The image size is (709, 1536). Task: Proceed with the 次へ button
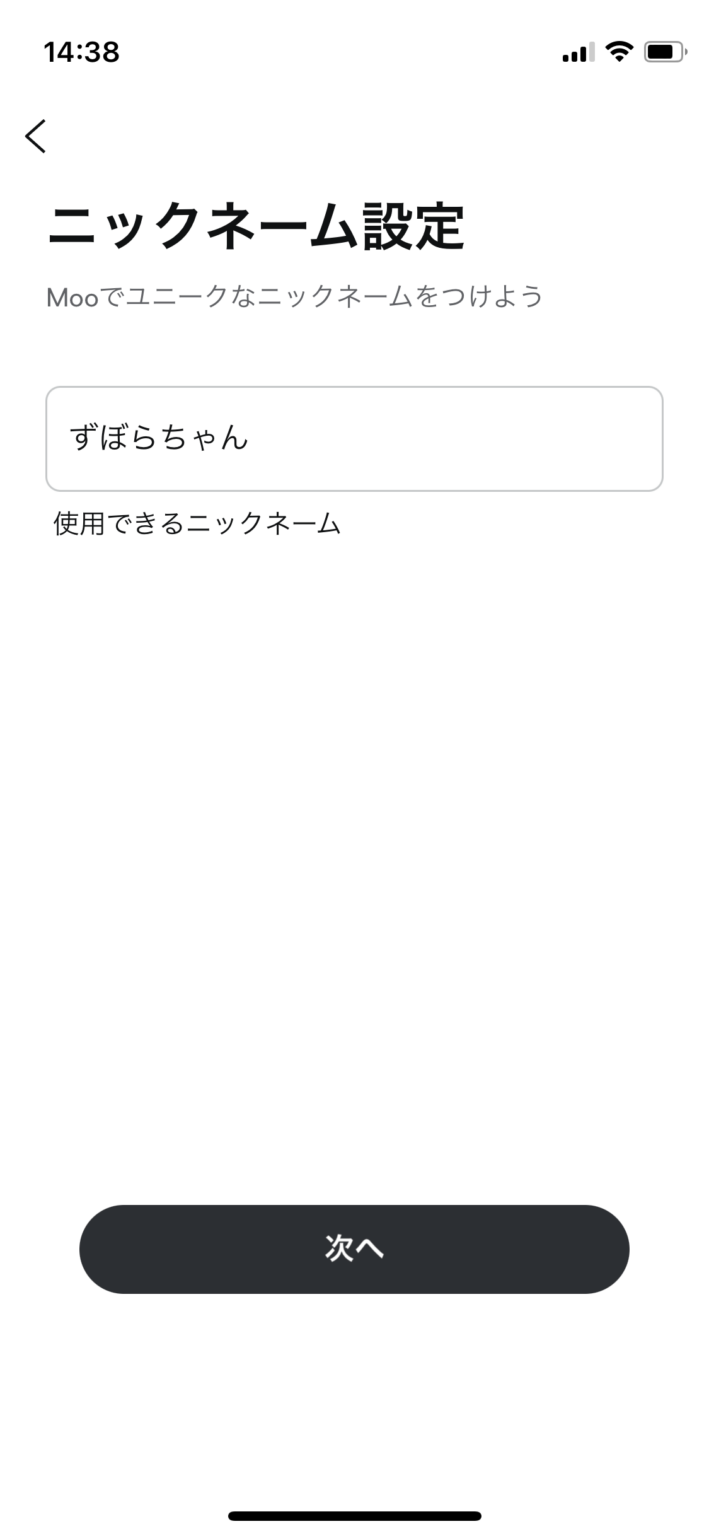coord(354,1248)
